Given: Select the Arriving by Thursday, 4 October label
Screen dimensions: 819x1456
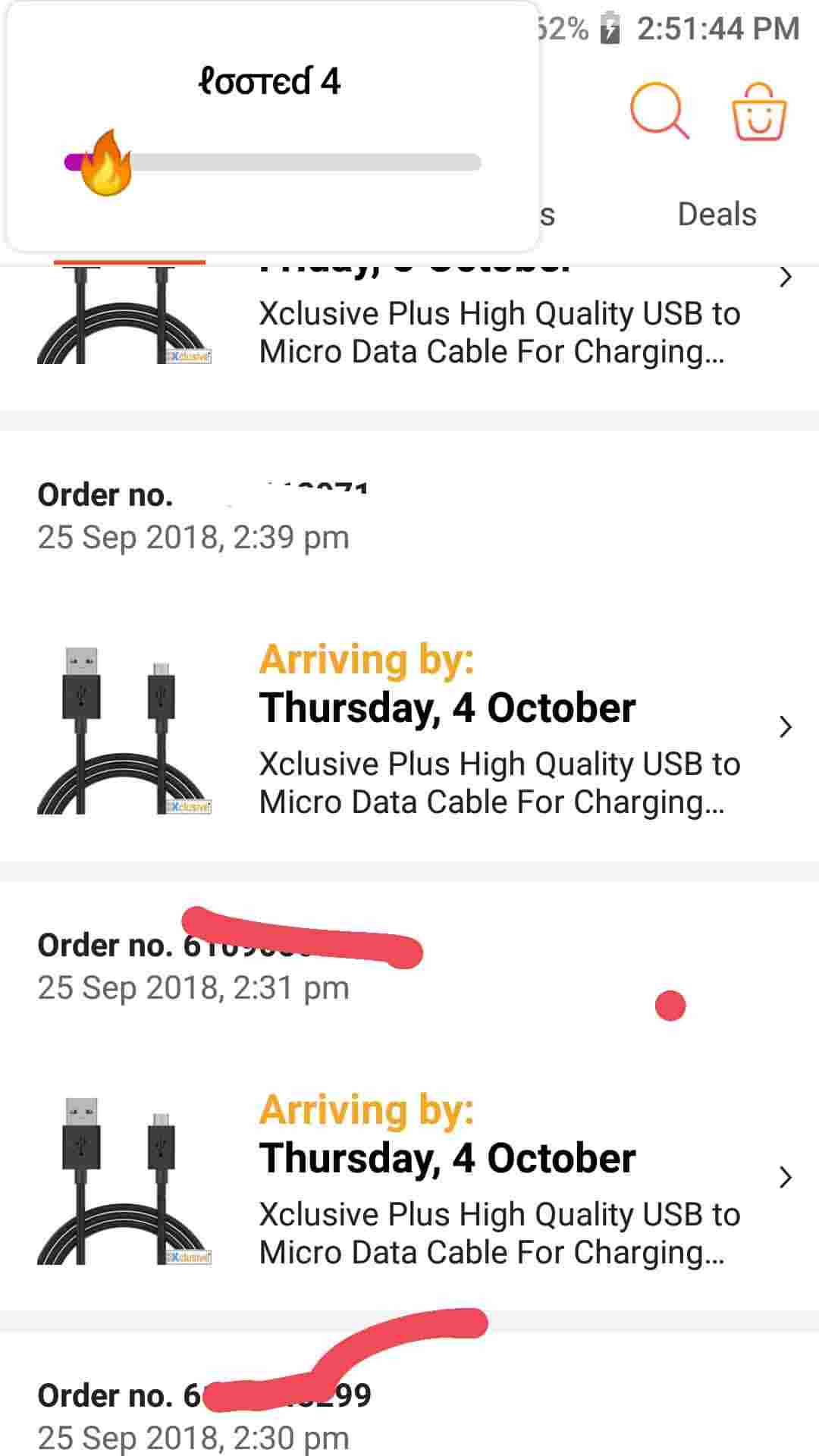Looking at the screenshot, I should pos(368,658).
